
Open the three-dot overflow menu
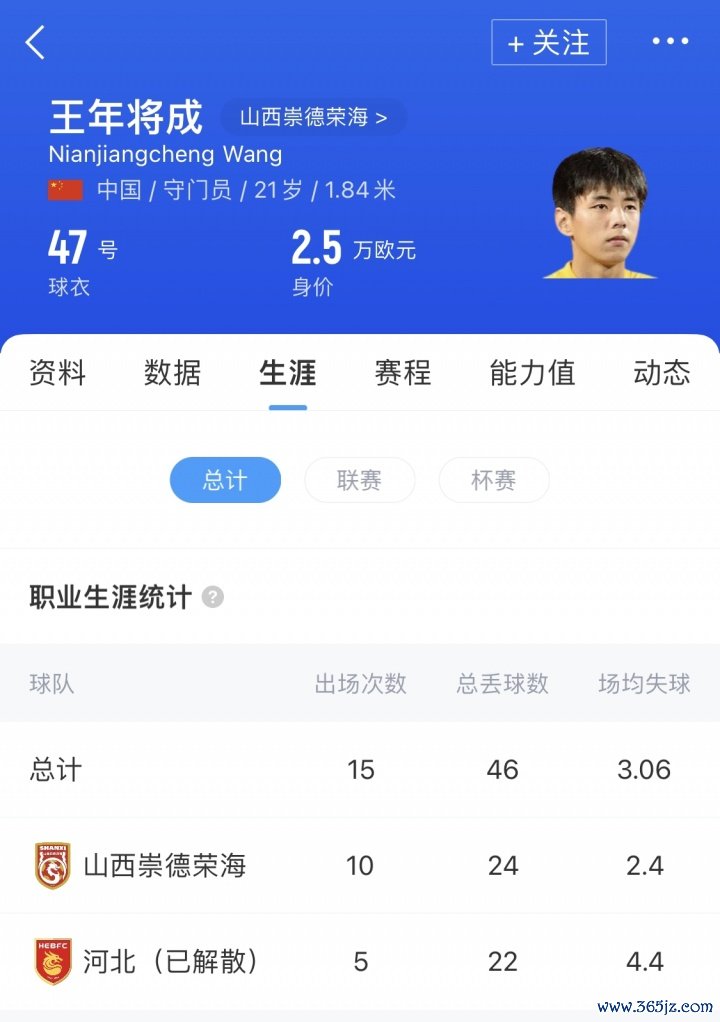(x=670, y=42)
